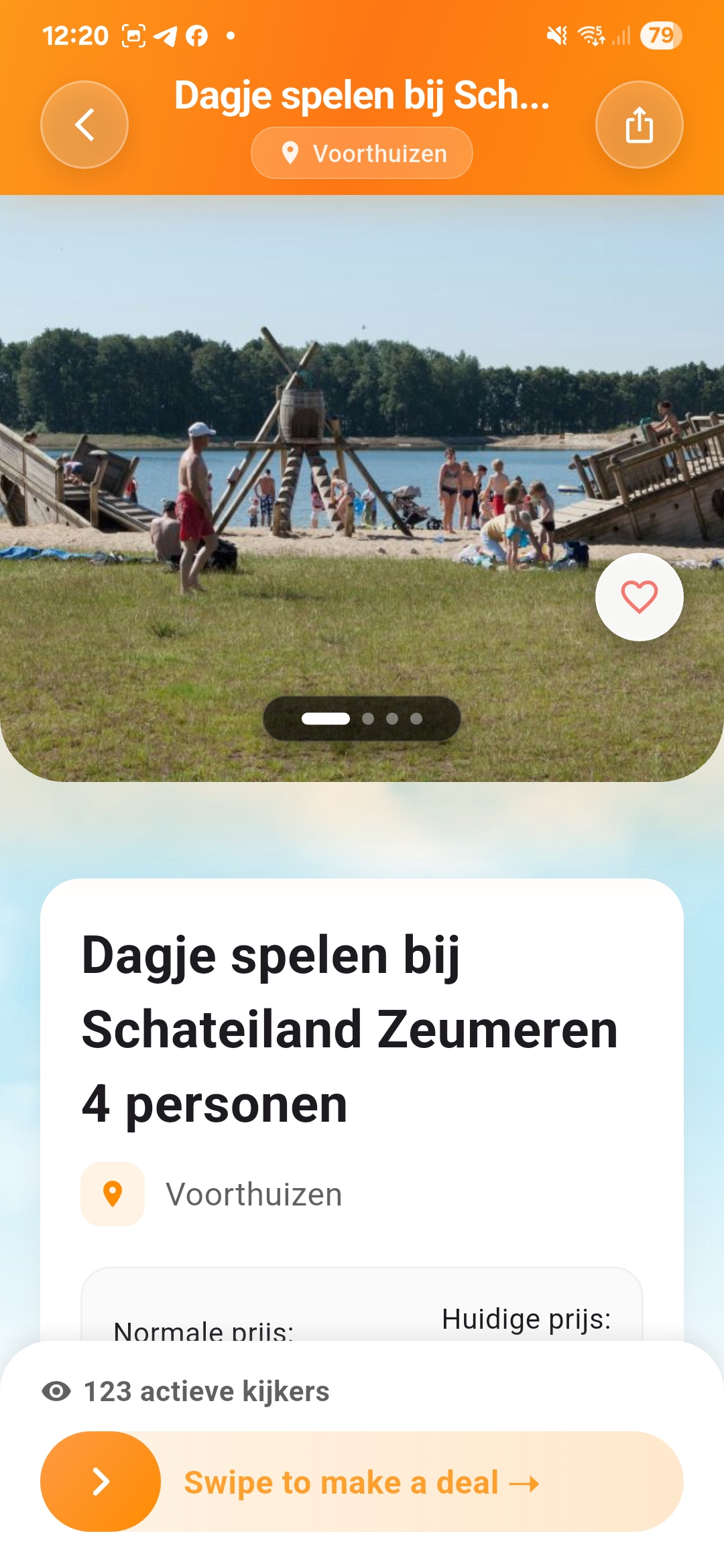Tap the back arrow in the header
Viewport: 724px width, 1568px height.
point(84,125)
